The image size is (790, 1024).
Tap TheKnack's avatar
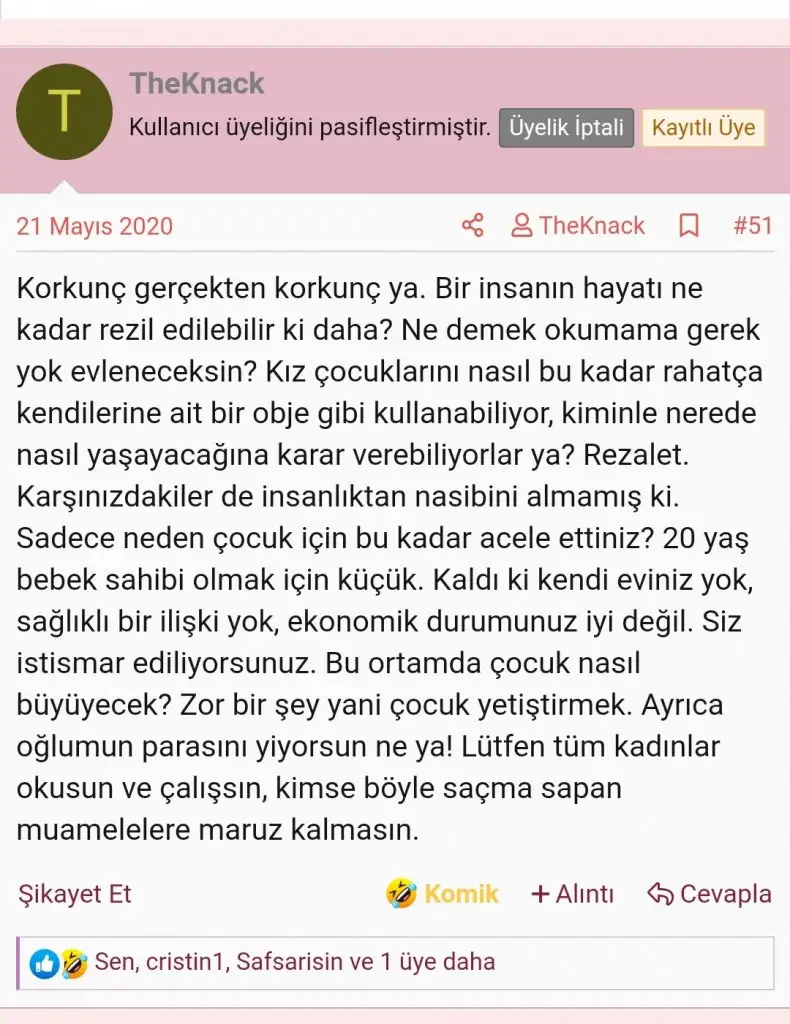coord(65,112)
